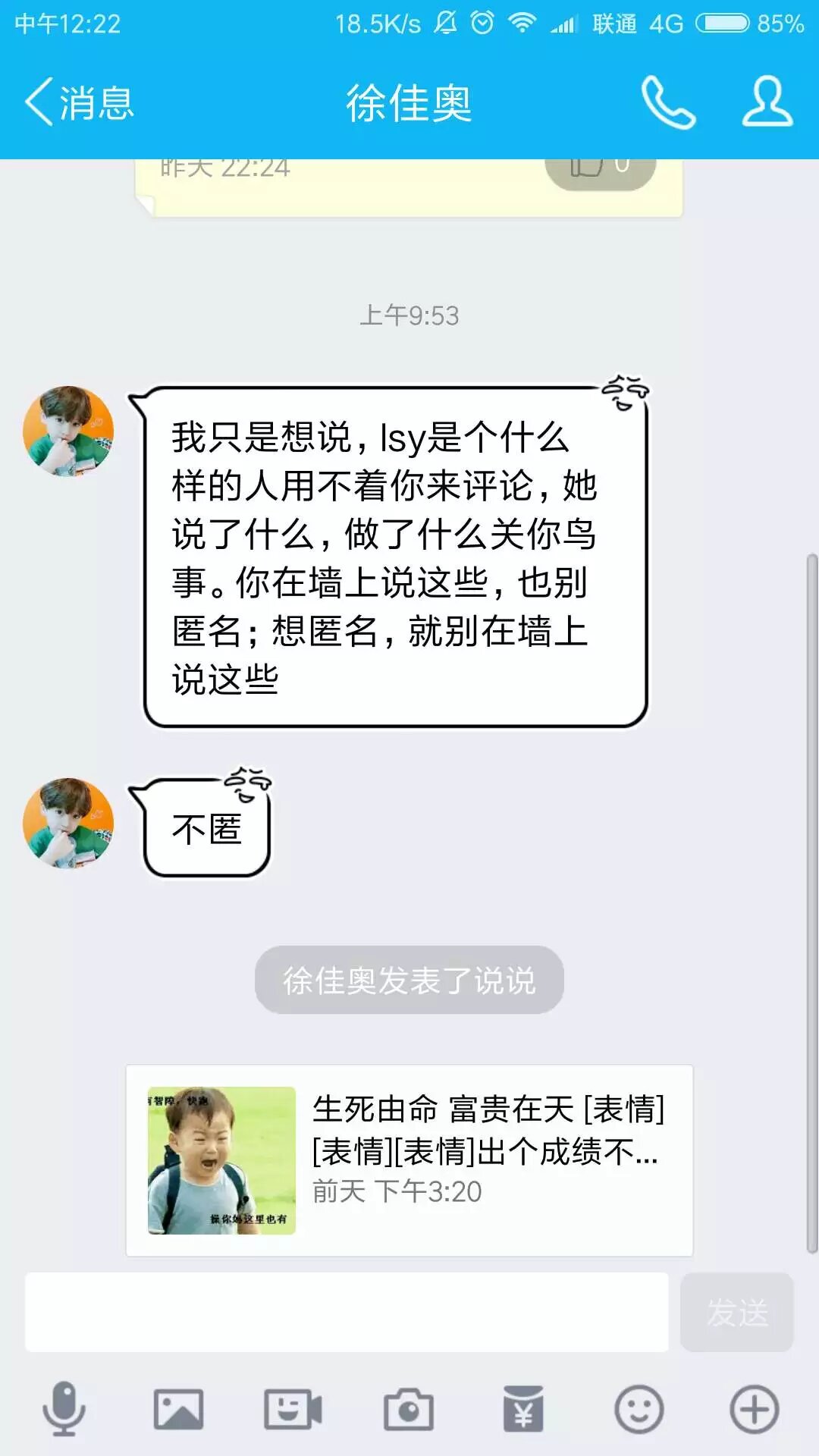This screenshot has height=1456, width=819.
Task: Record a voice message with the microphone
Action: click(x=64, y=1409)
